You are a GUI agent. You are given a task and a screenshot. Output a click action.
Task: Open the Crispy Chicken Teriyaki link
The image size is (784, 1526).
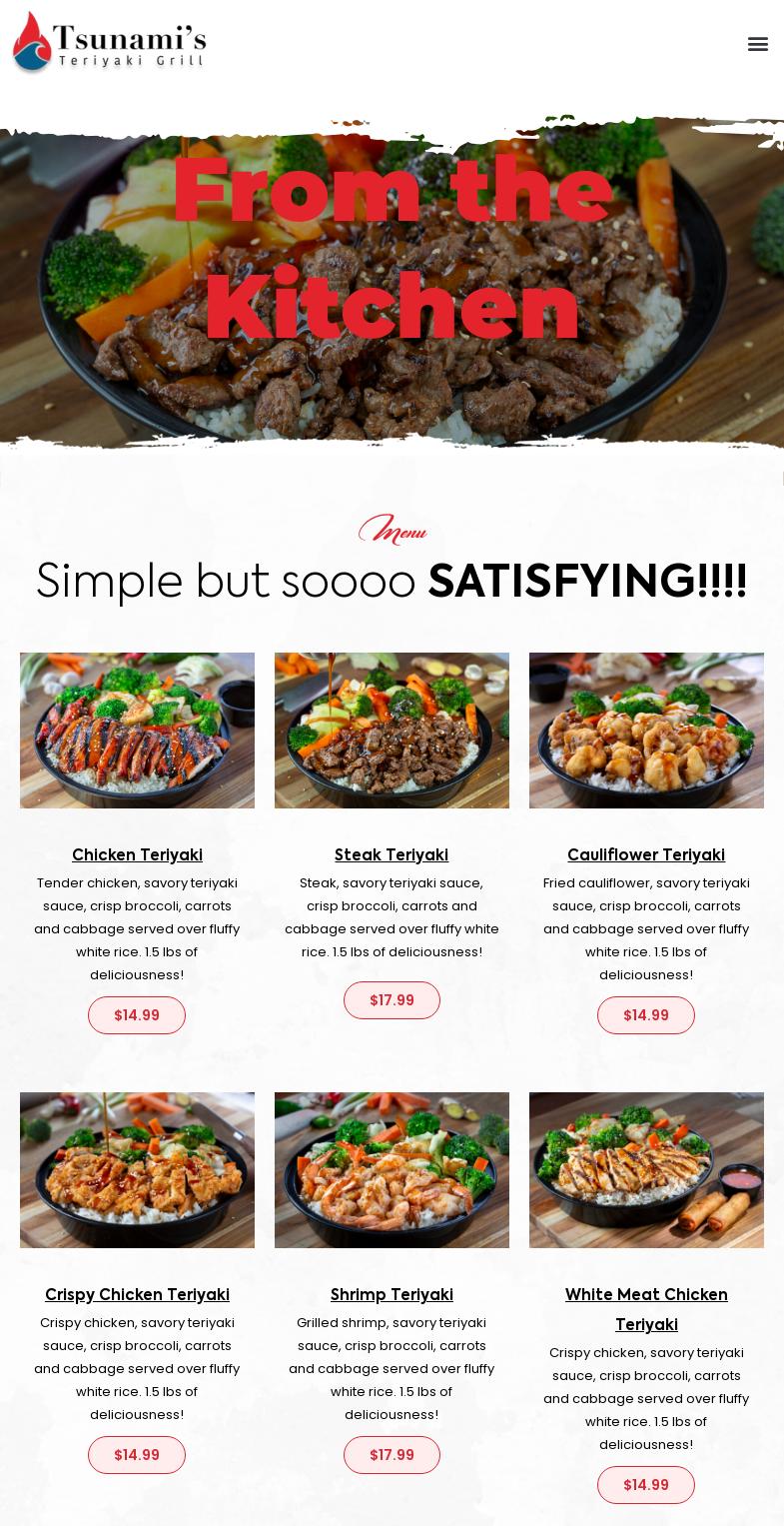(137, 1294)
